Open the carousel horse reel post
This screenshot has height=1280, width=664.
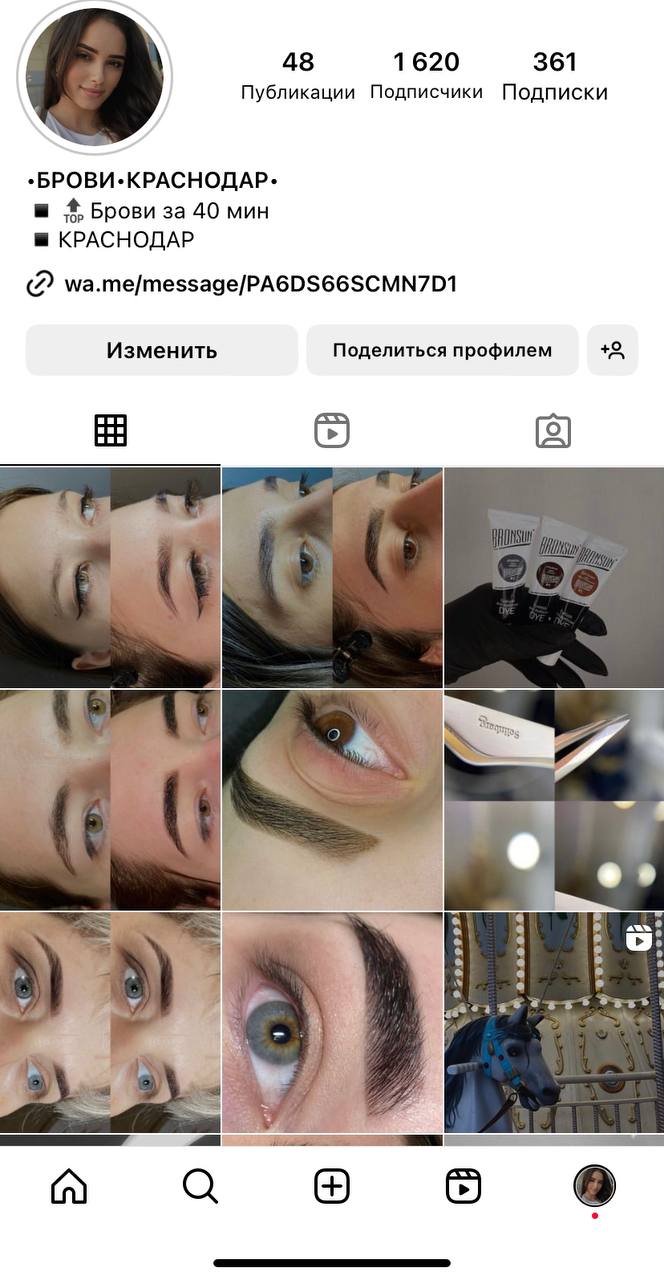pos(554,1022)
